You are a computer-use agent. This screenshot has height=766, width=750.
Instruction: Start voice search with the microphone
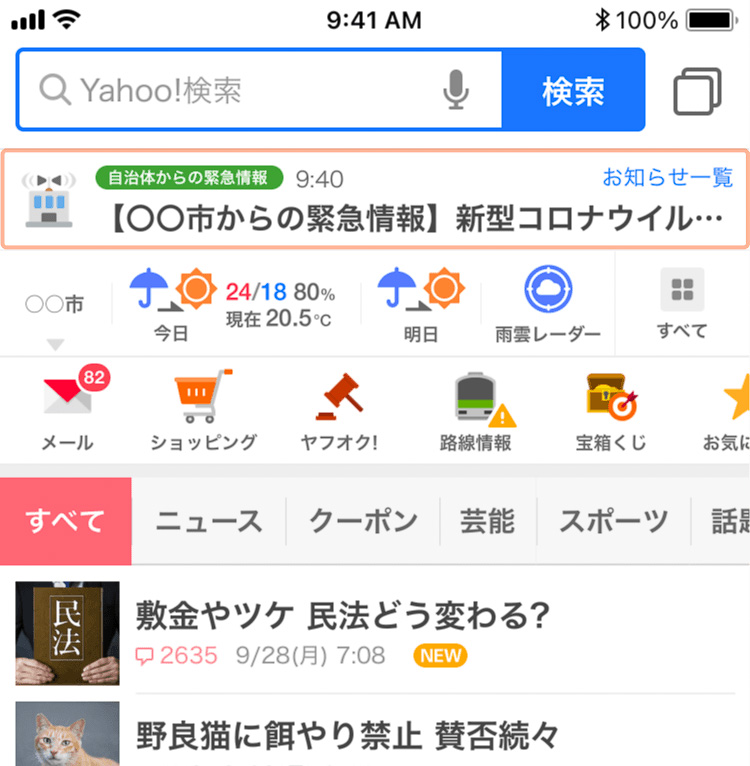(456, 91)
